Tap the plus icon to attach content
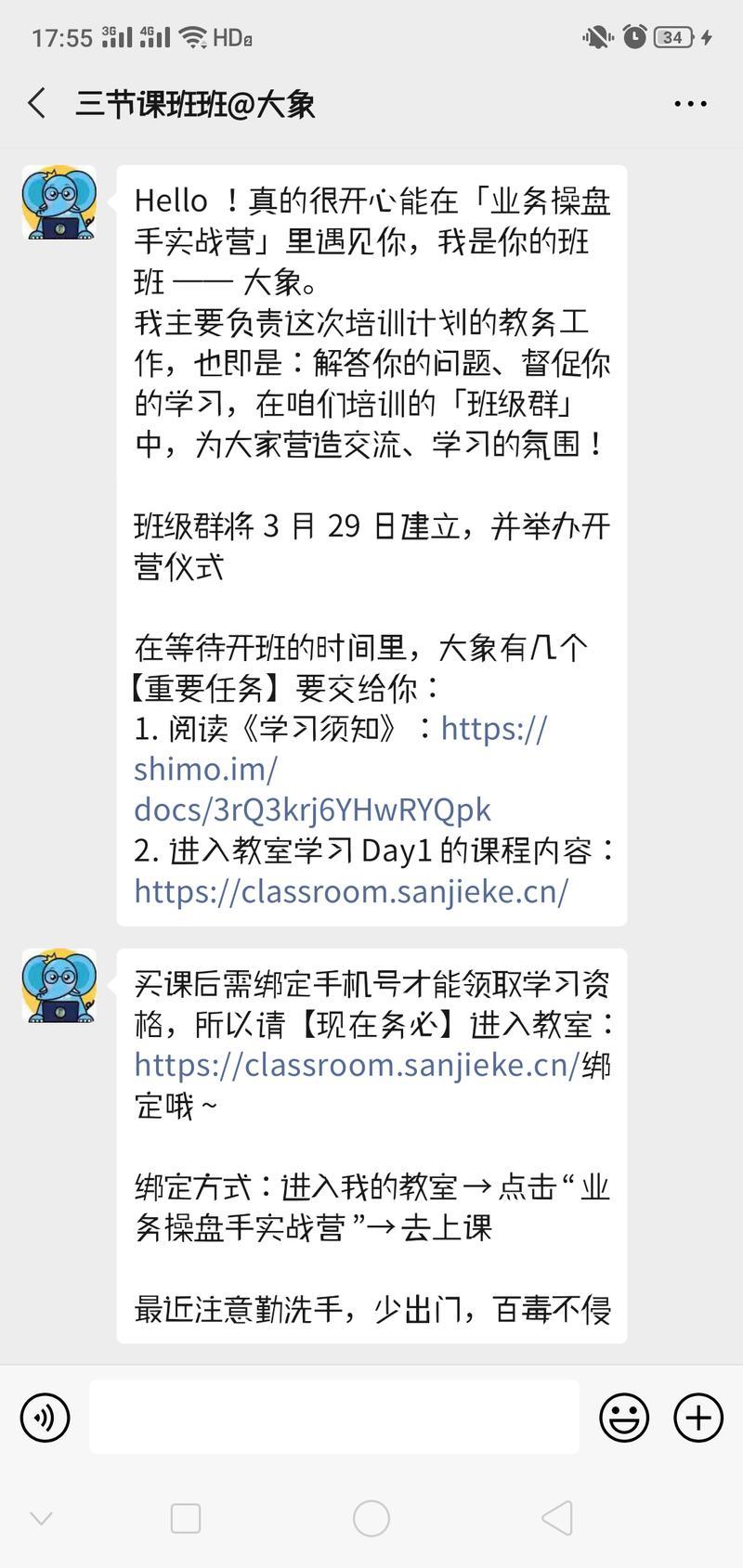Image resolution: width=743 pixels, height=1568 pixels. point(697,1418)
